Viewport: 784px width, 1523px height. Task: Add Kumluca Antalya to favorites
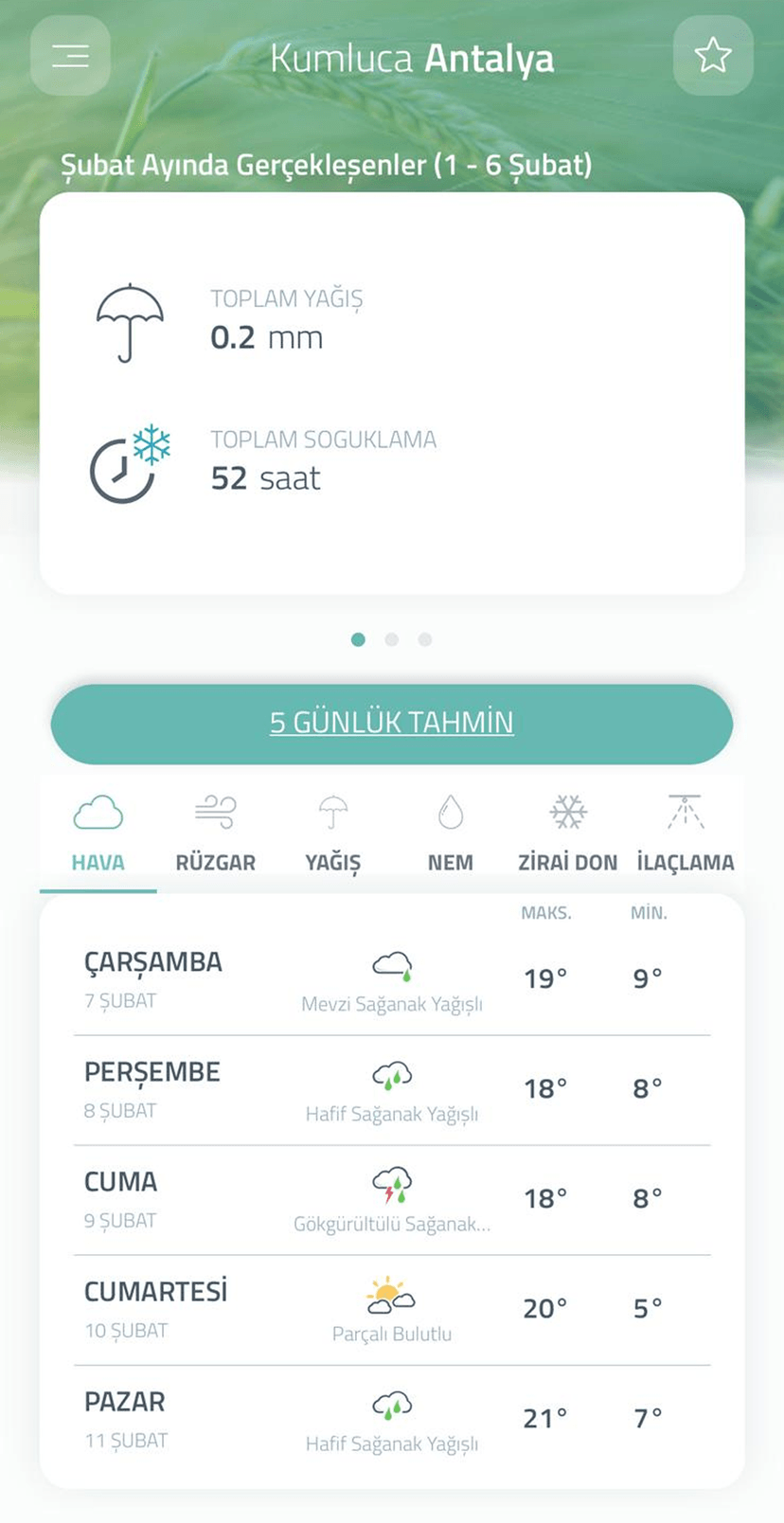[712, 56]
